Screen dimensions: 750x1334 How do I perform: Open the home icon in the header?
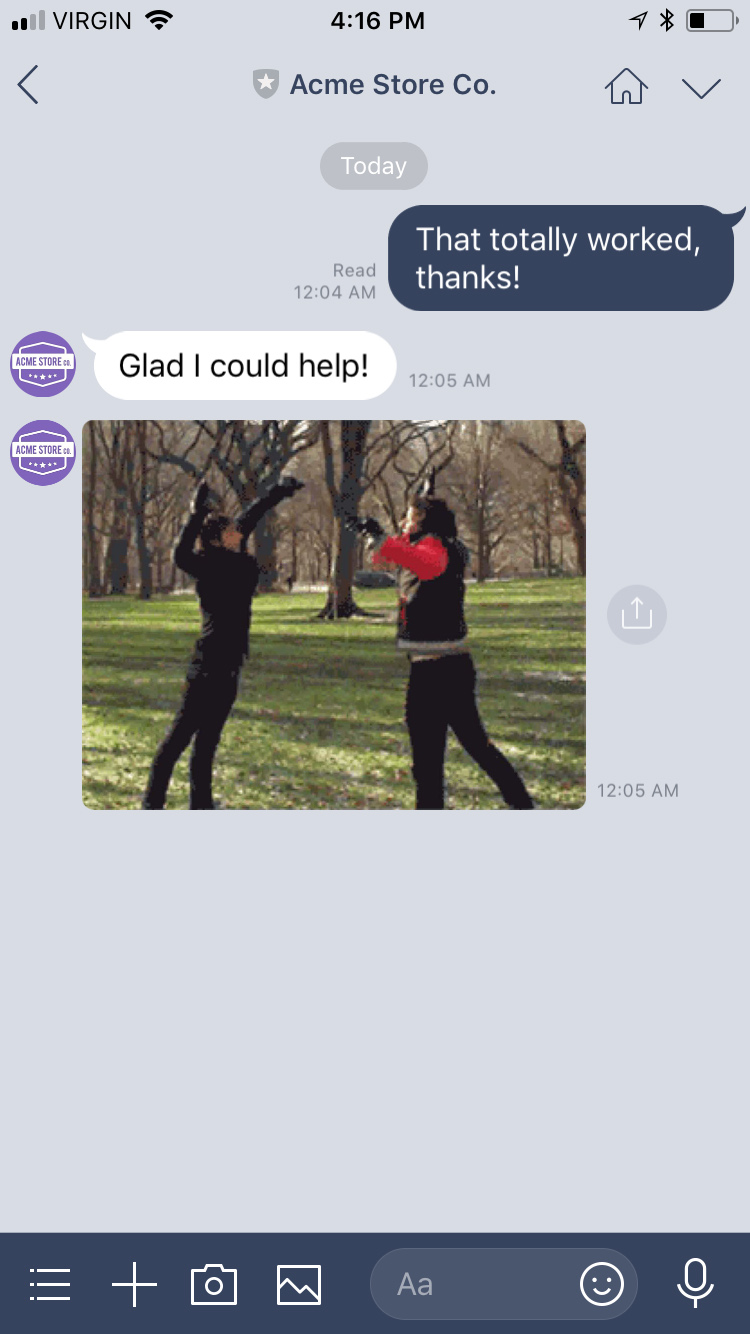click(626, 87)
